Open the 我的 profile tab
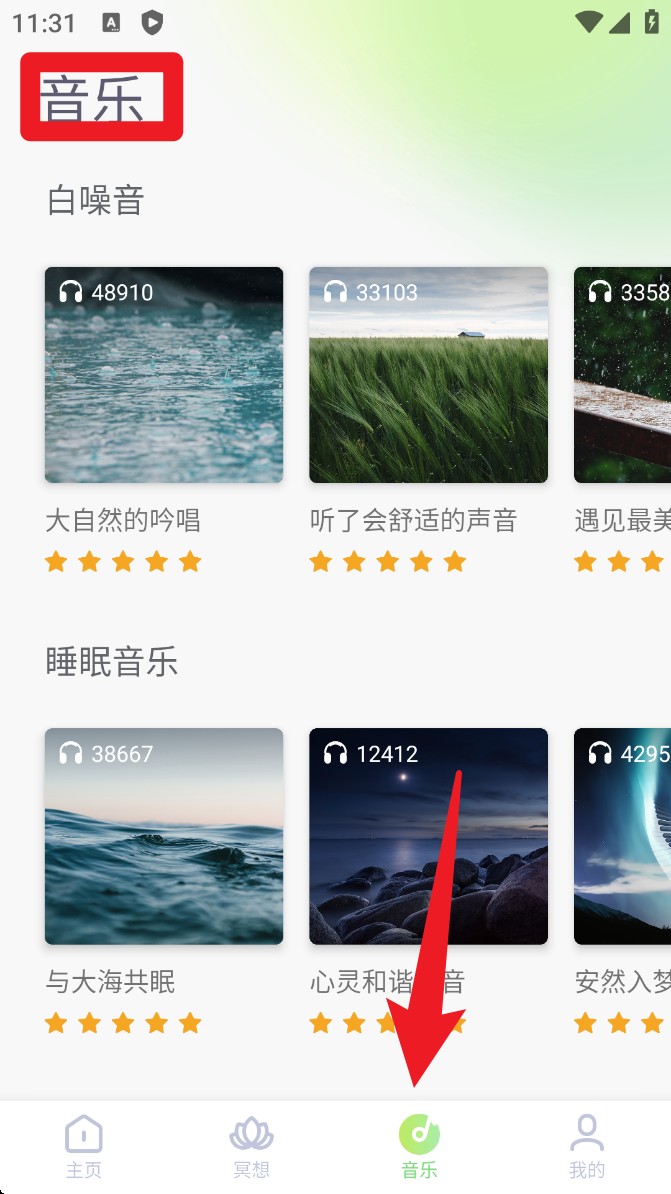This screenshot has width=671, height=1194. 587,1146
